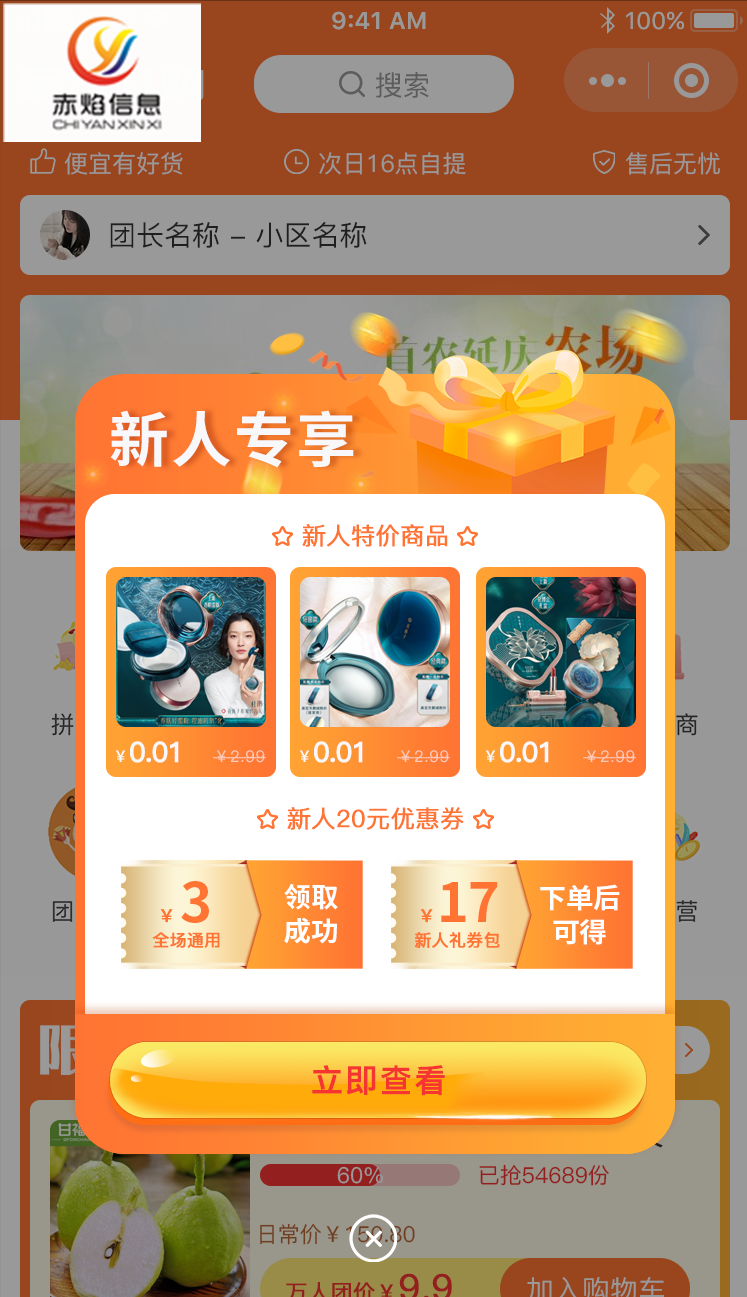Open first ¥0.01 product with woman photo
This screenshot has width=747, height=1297.
pos(190,670)
